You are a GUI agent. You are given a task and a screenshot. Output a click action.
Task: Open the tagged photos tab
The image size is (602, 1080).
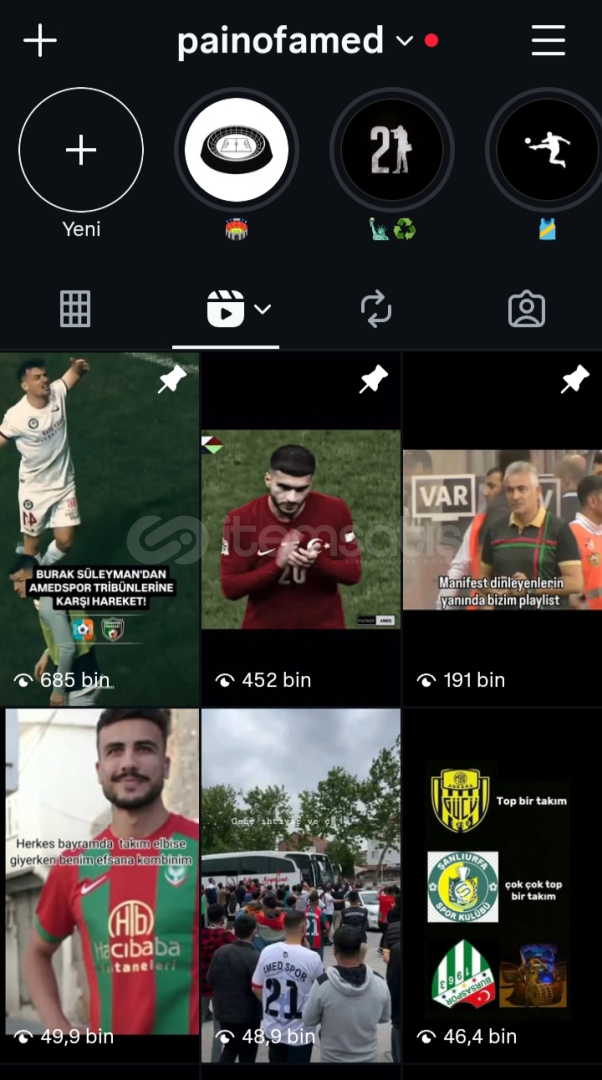pyautogui.click(x=526, y=309)
